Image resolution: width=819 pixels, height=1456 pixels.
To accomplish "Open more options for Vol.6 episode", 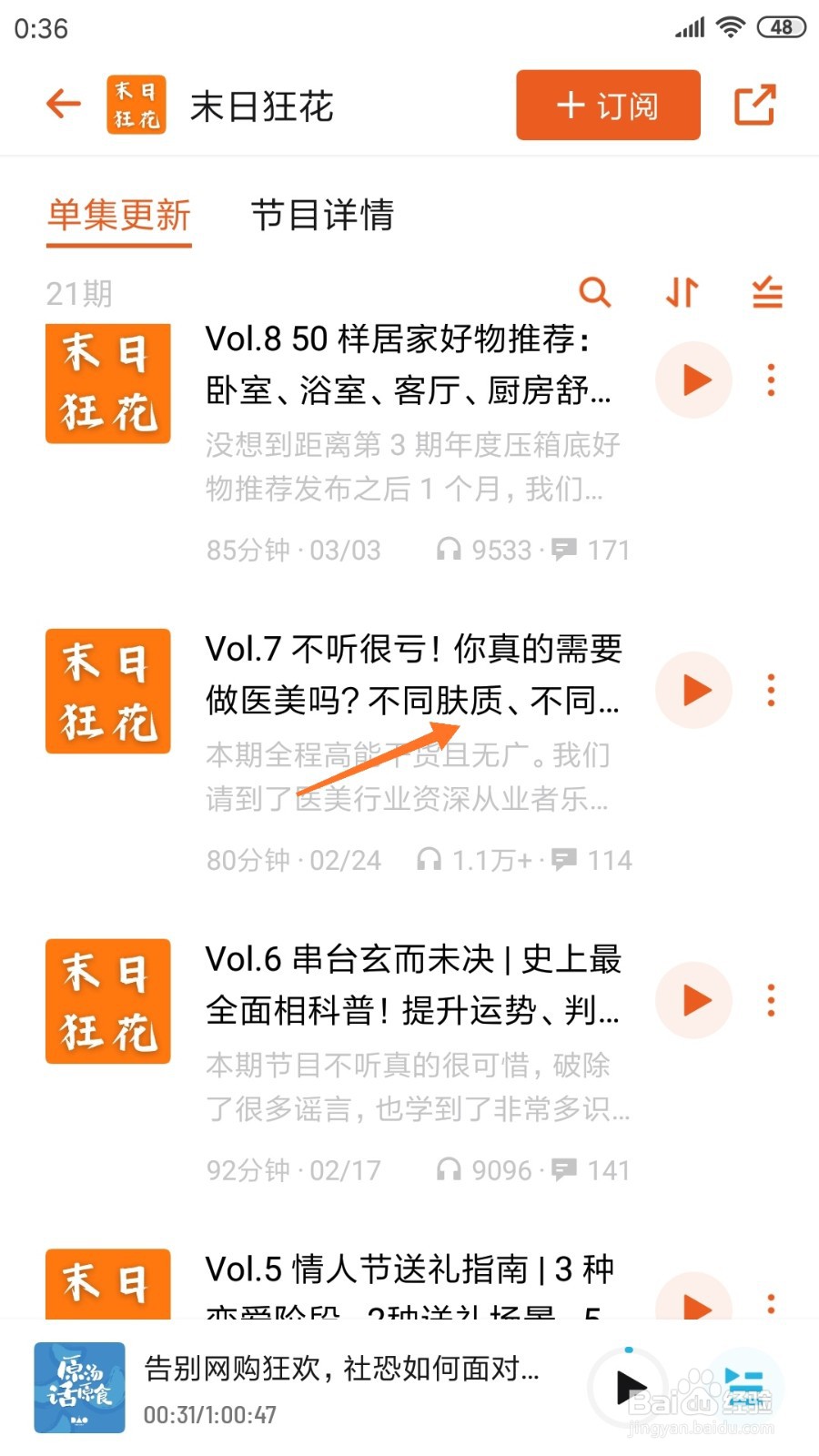I will click(771, 1001).
